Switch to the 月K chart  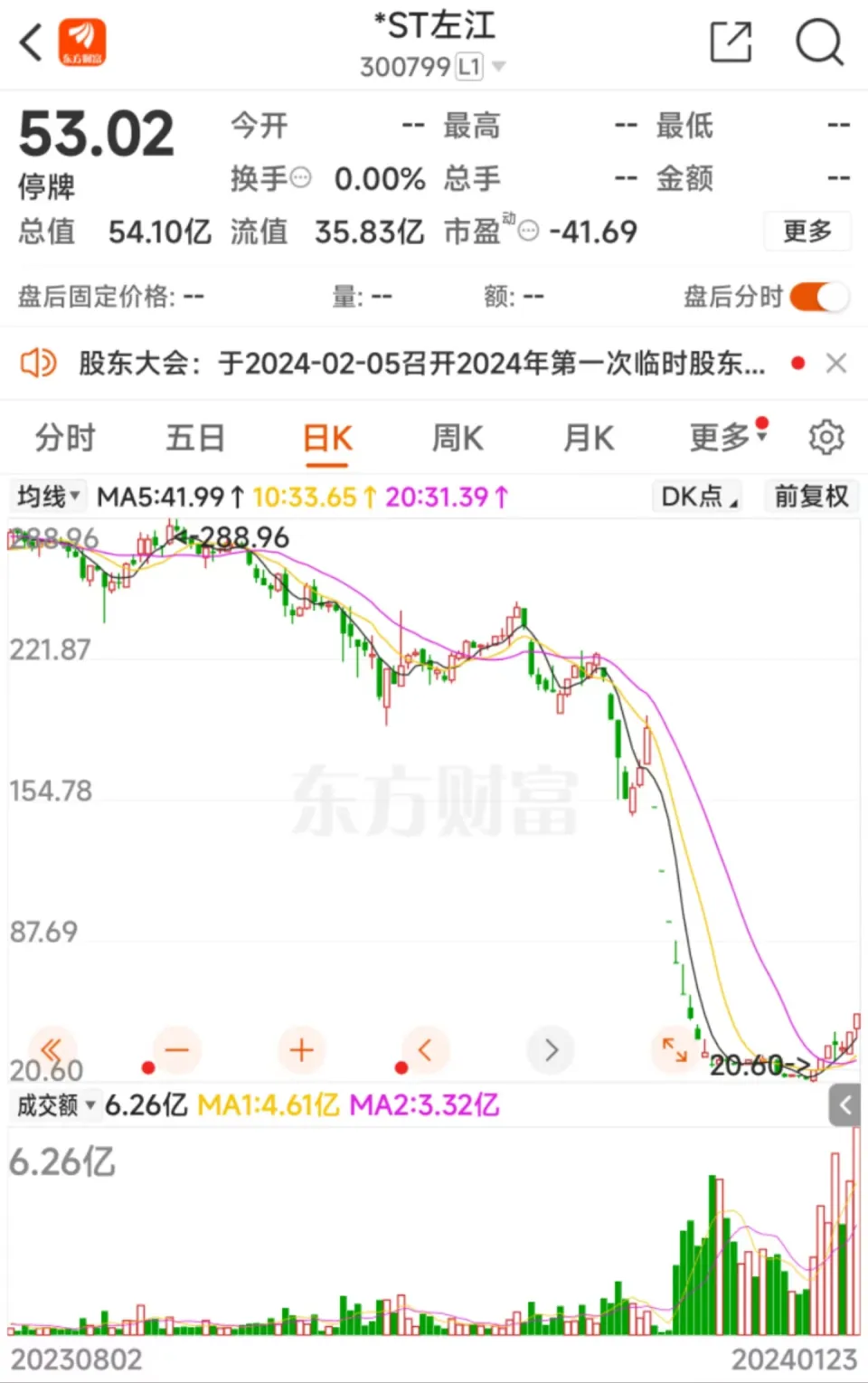(589, 439)
